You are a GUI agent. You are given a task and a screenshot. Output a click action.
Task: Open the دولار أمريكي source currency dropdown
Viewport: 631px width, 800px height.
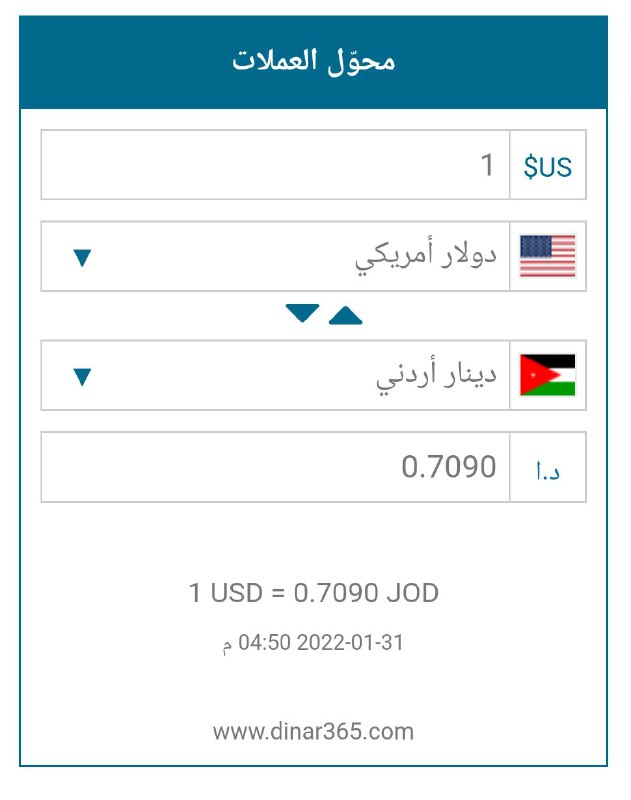(275, 257)
